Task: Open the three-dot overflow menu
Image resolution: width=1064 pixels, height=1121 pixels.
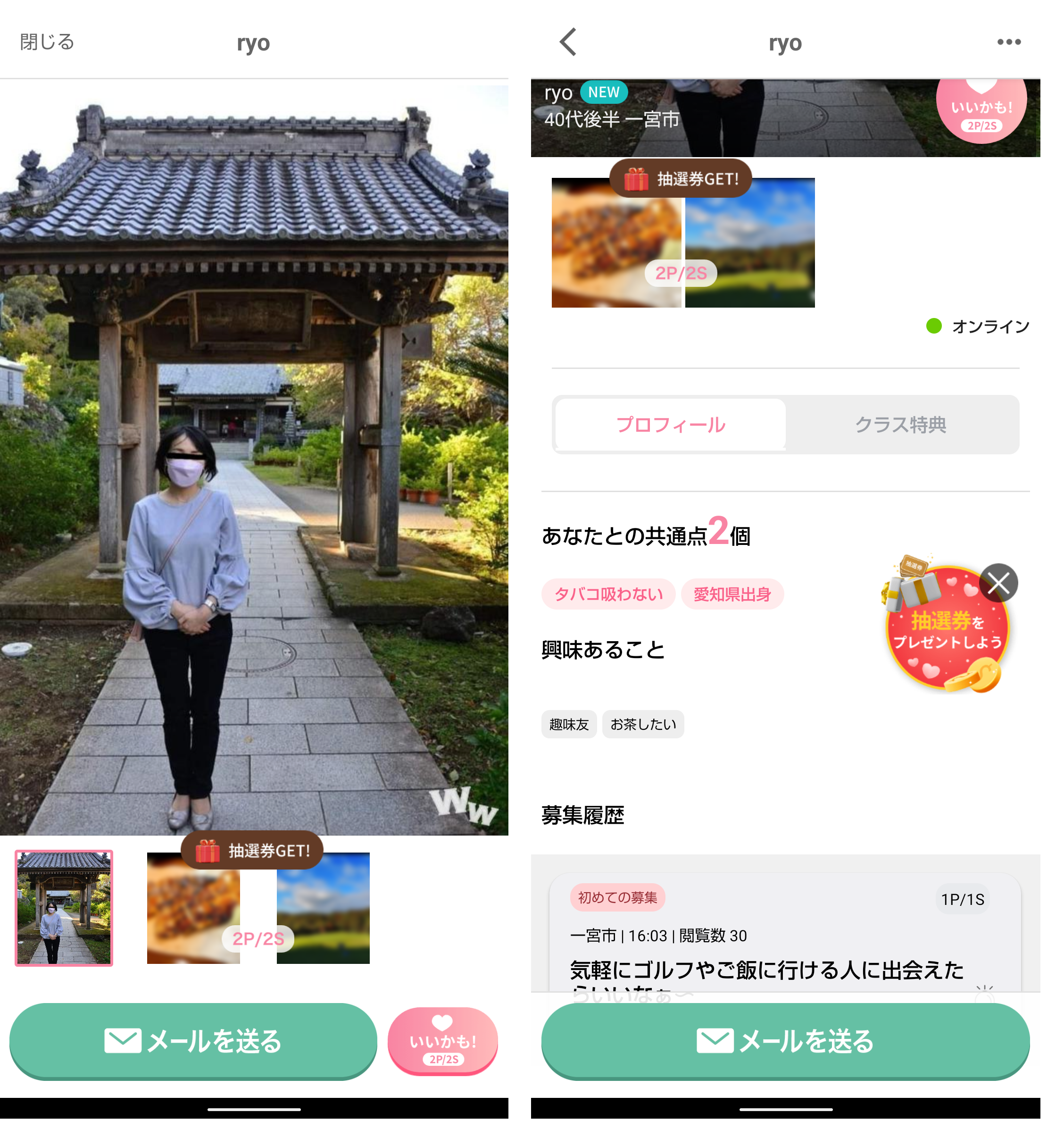Action: point(1008,42)
